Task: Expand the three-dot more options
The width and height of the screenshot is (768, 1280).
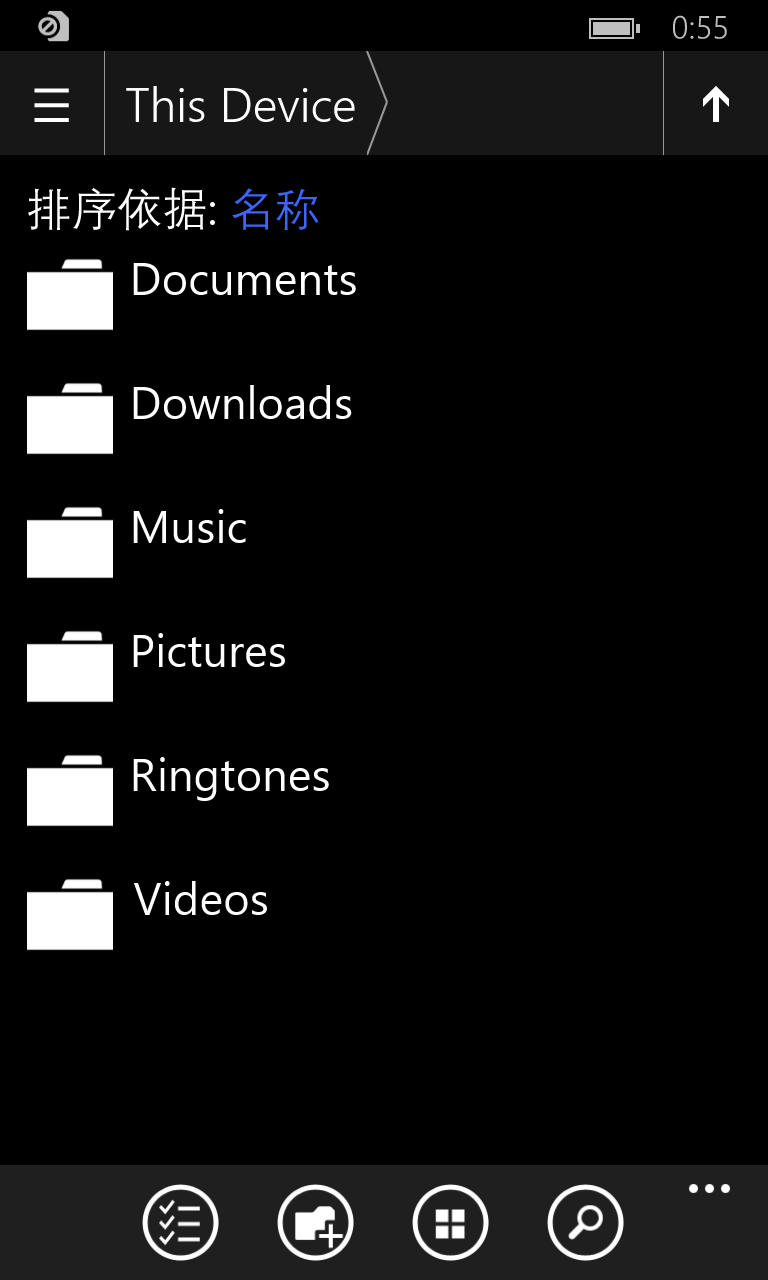Action: pos(709,1189)
